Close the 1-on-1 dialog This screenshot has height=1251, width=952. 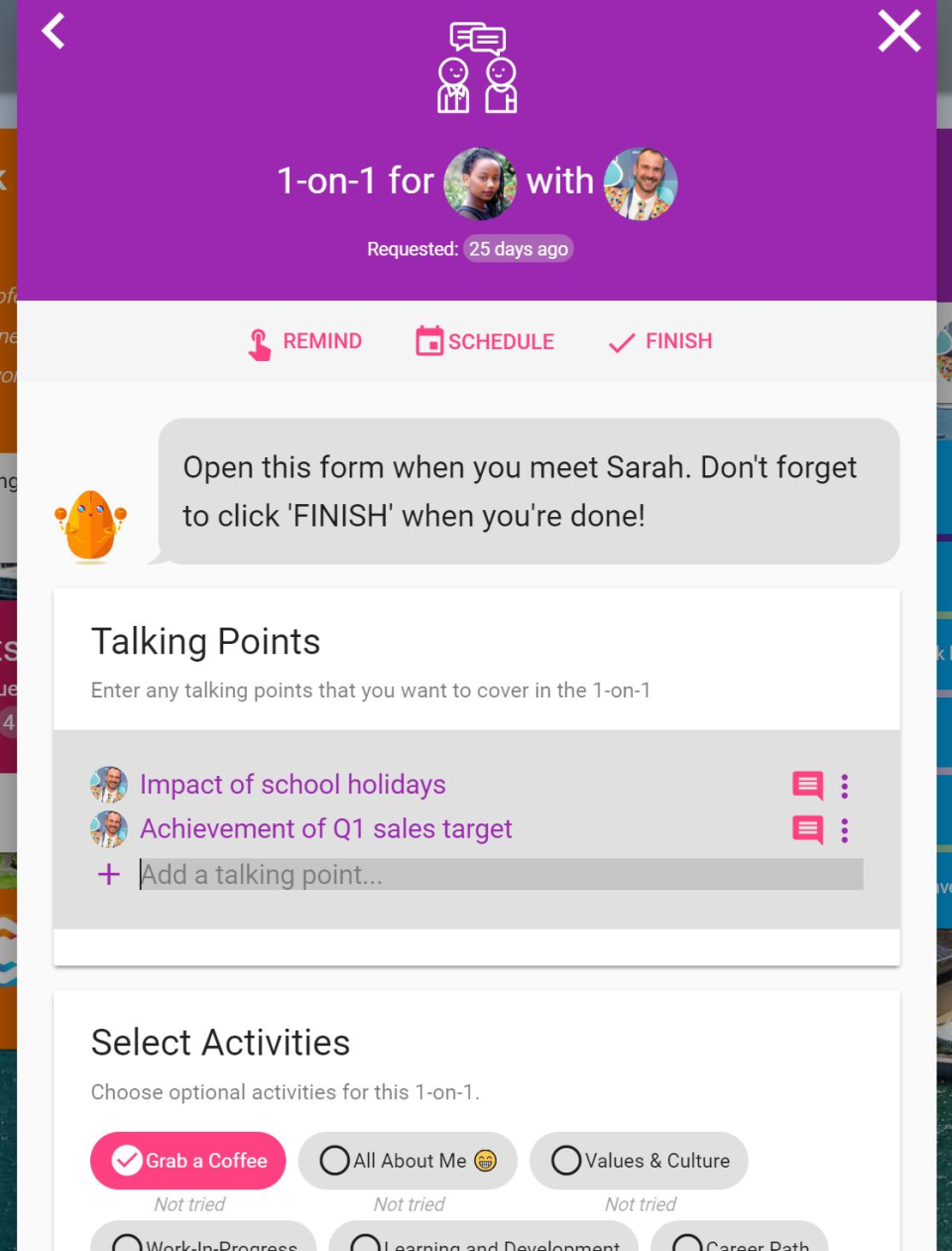click(x=898, y=31)
